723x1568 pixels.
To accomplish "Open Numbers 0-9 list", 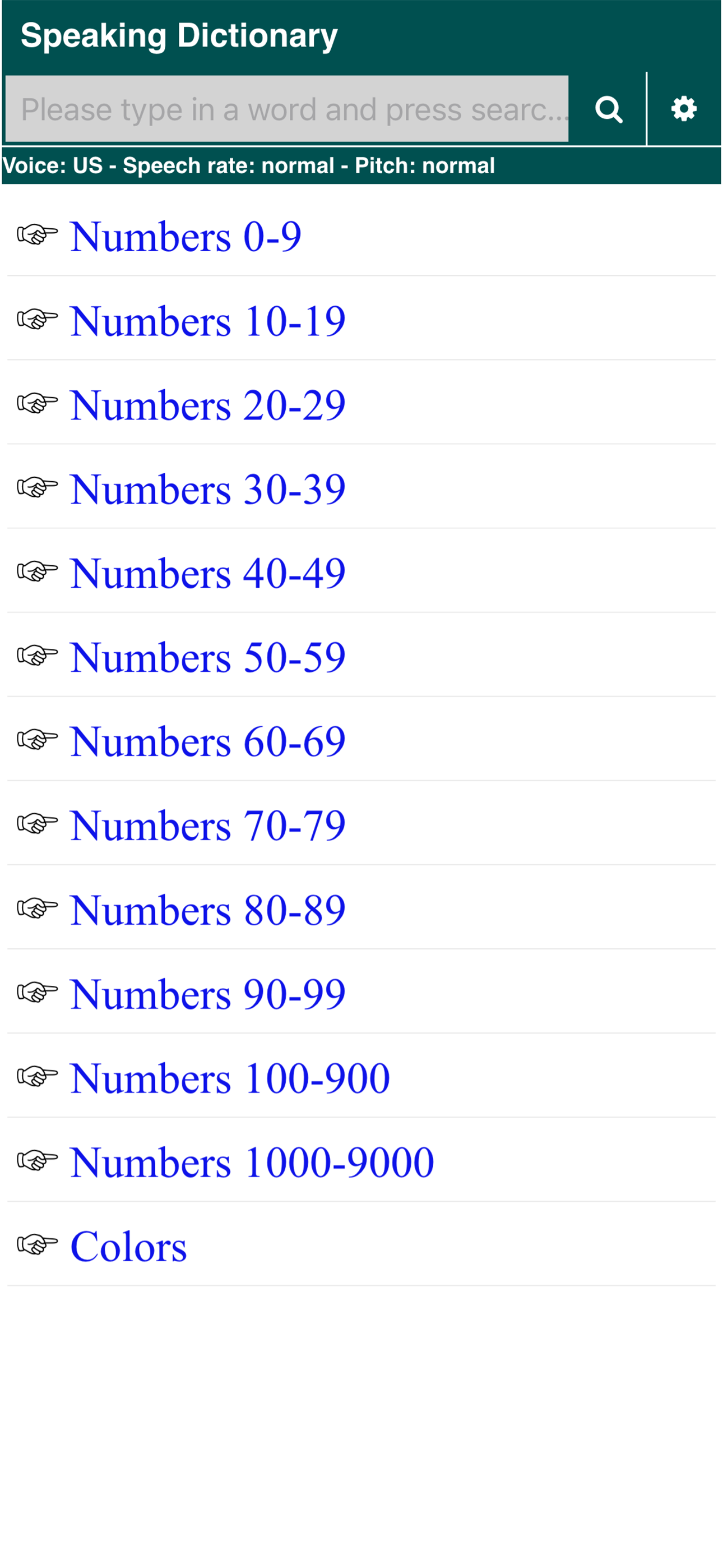I will (x=185, y=236).
